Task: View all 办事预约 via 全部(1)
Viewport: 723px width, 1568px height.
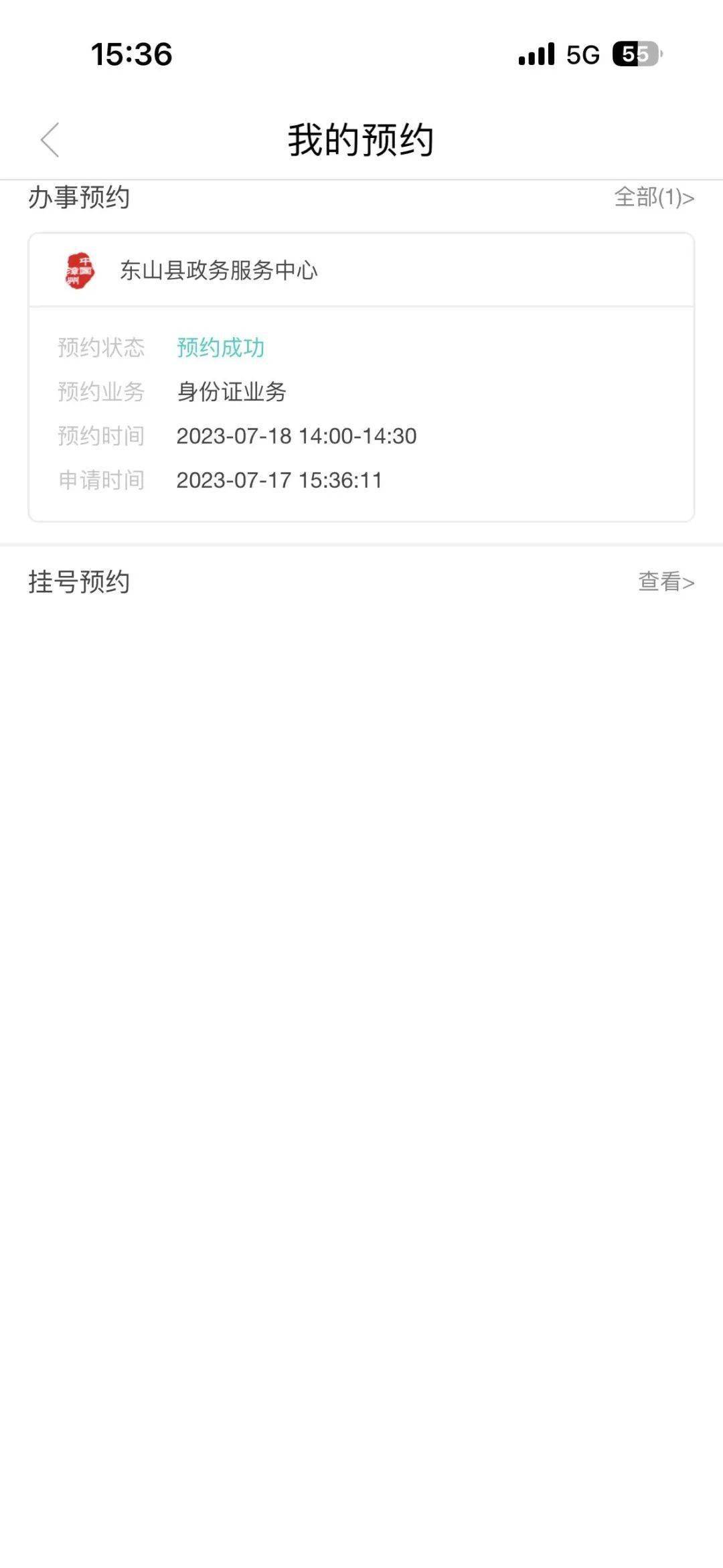Action: point(653,198)
